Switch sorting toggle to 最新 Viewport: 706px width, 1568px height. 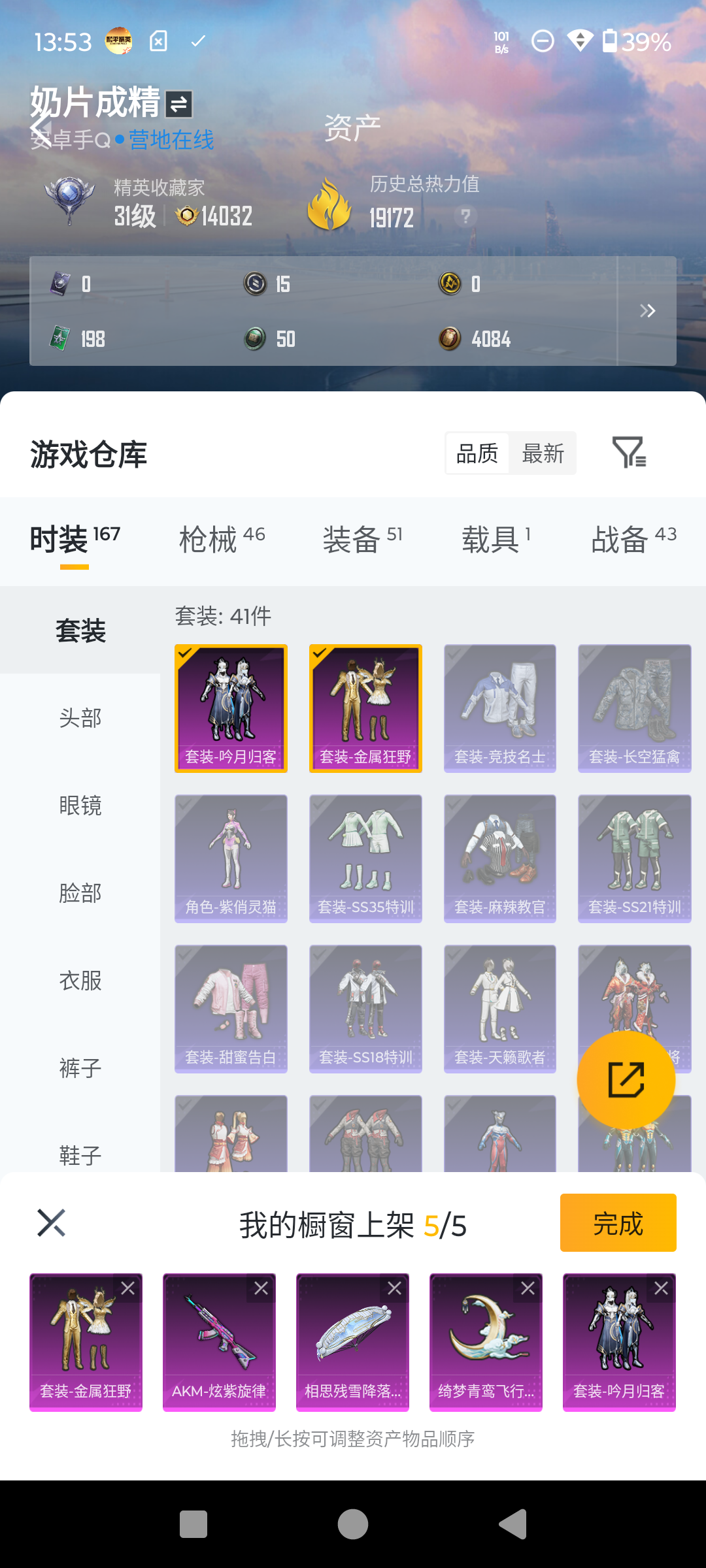pyautogui.click(x=544, y=453)
